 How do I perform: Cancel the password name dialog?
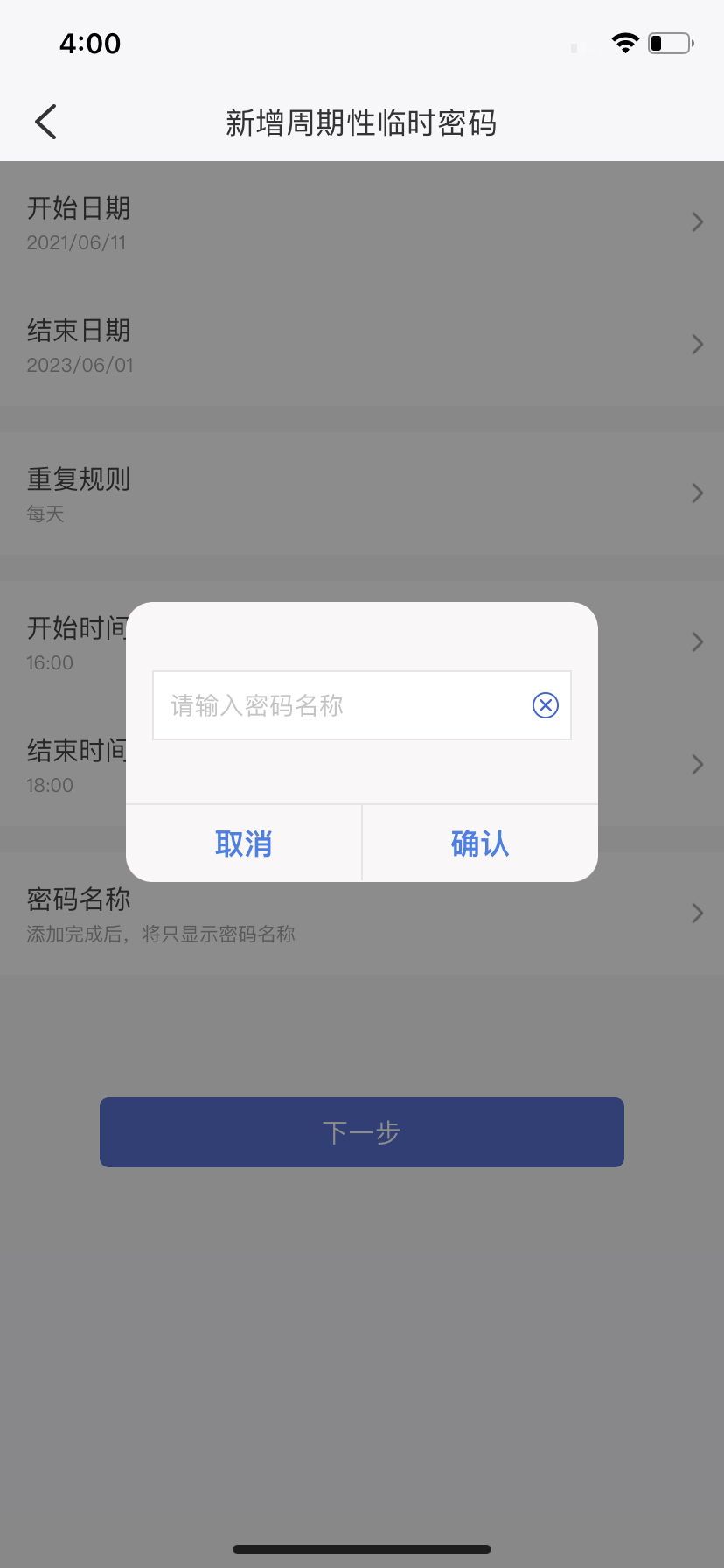point(244,843)
